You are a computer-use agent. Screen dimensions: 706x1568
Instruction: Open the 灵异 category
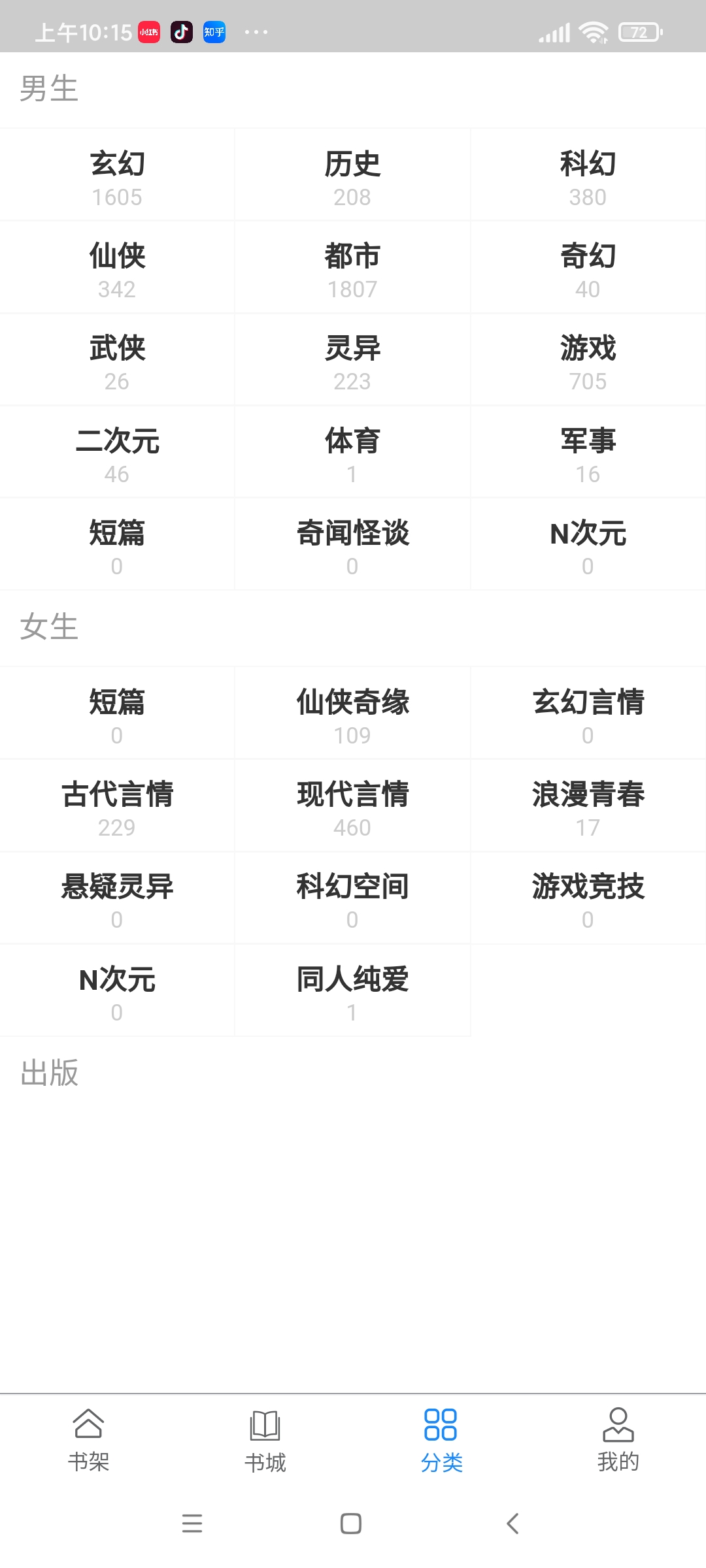(x=352, y=360)
